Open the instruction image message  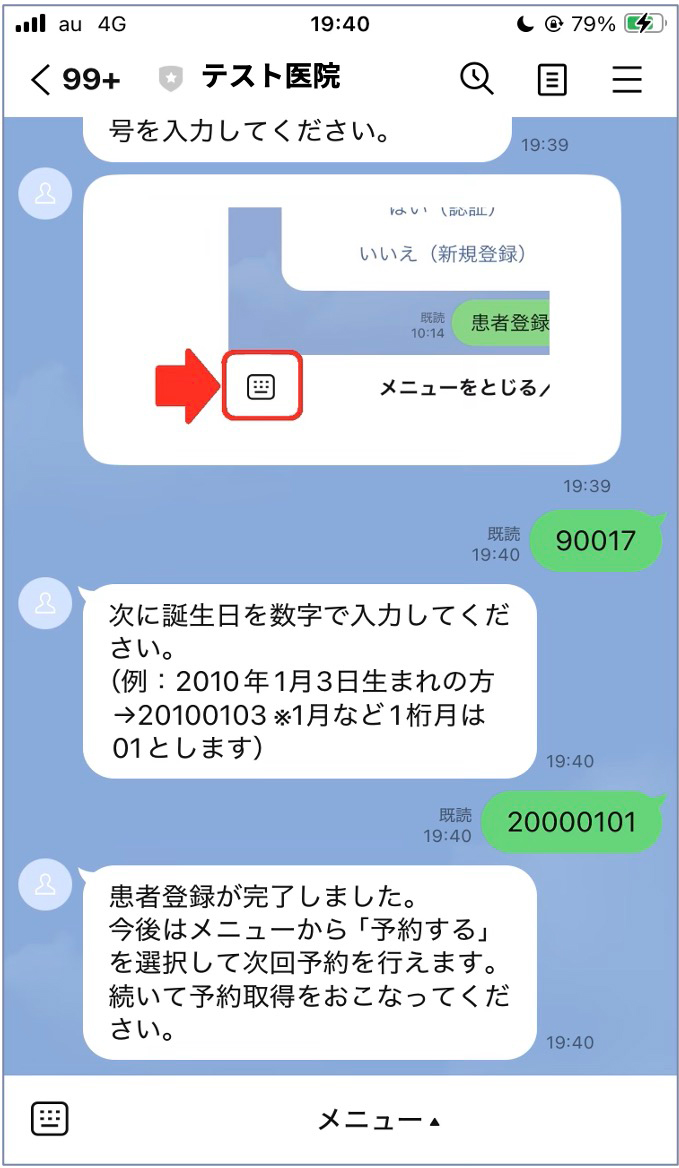[352, 320]
